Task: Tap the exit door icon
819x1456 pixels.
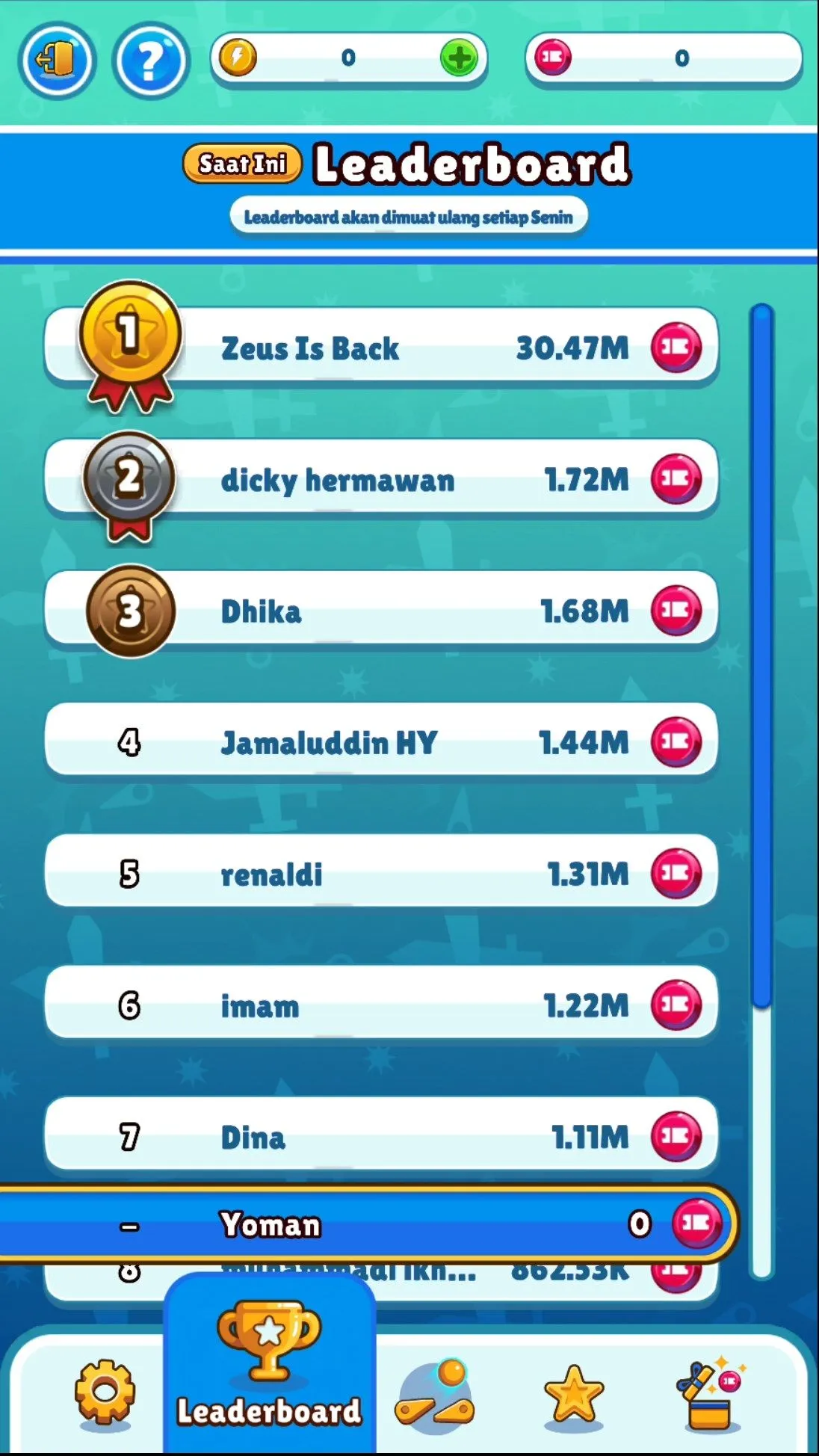Action: [57, 60]
